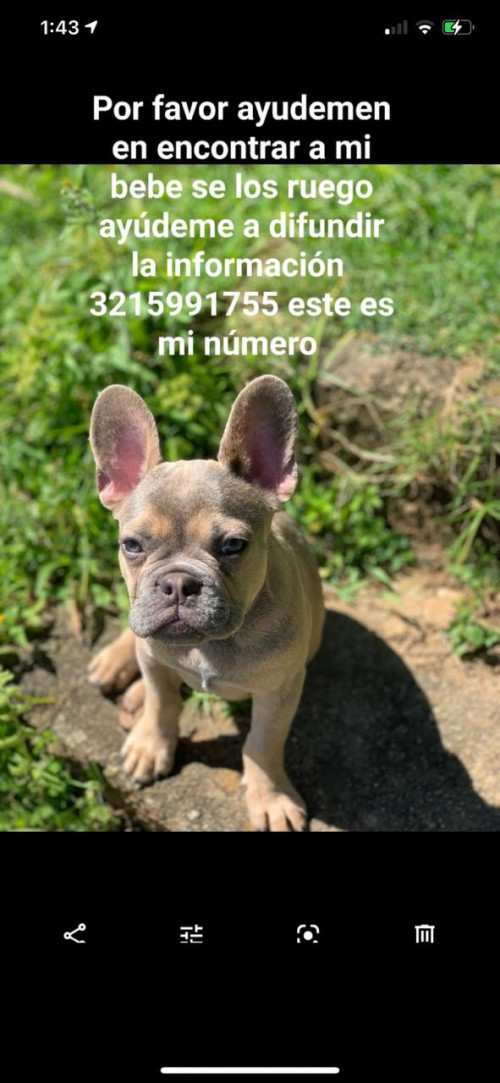The height and width of the screenshot is (1083, 500).
Task: Open the Google Lens icon
Action: tap(308, 934)
